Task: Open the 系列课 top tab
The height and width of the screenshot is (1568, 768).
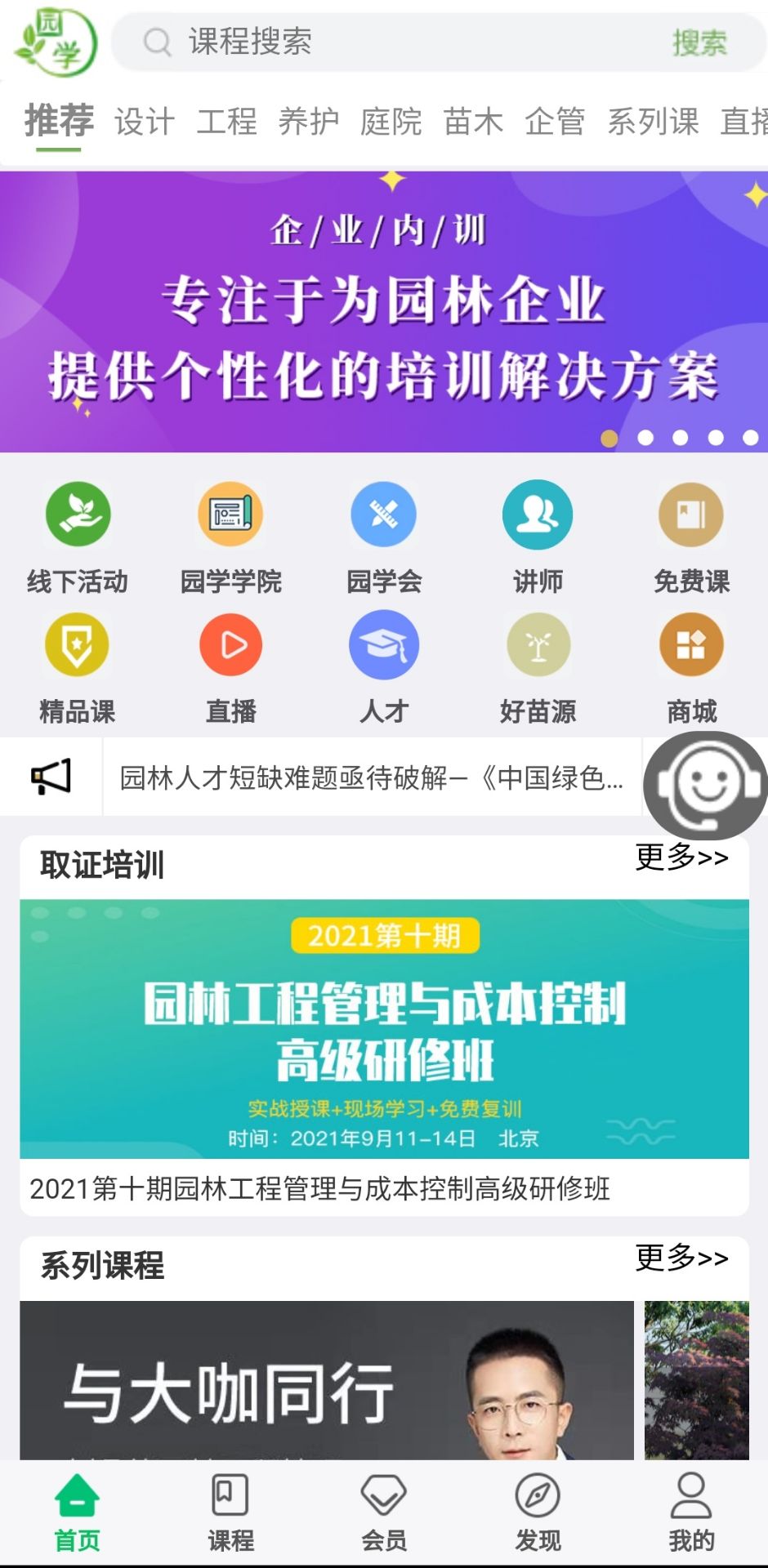Action: point(653,122)
